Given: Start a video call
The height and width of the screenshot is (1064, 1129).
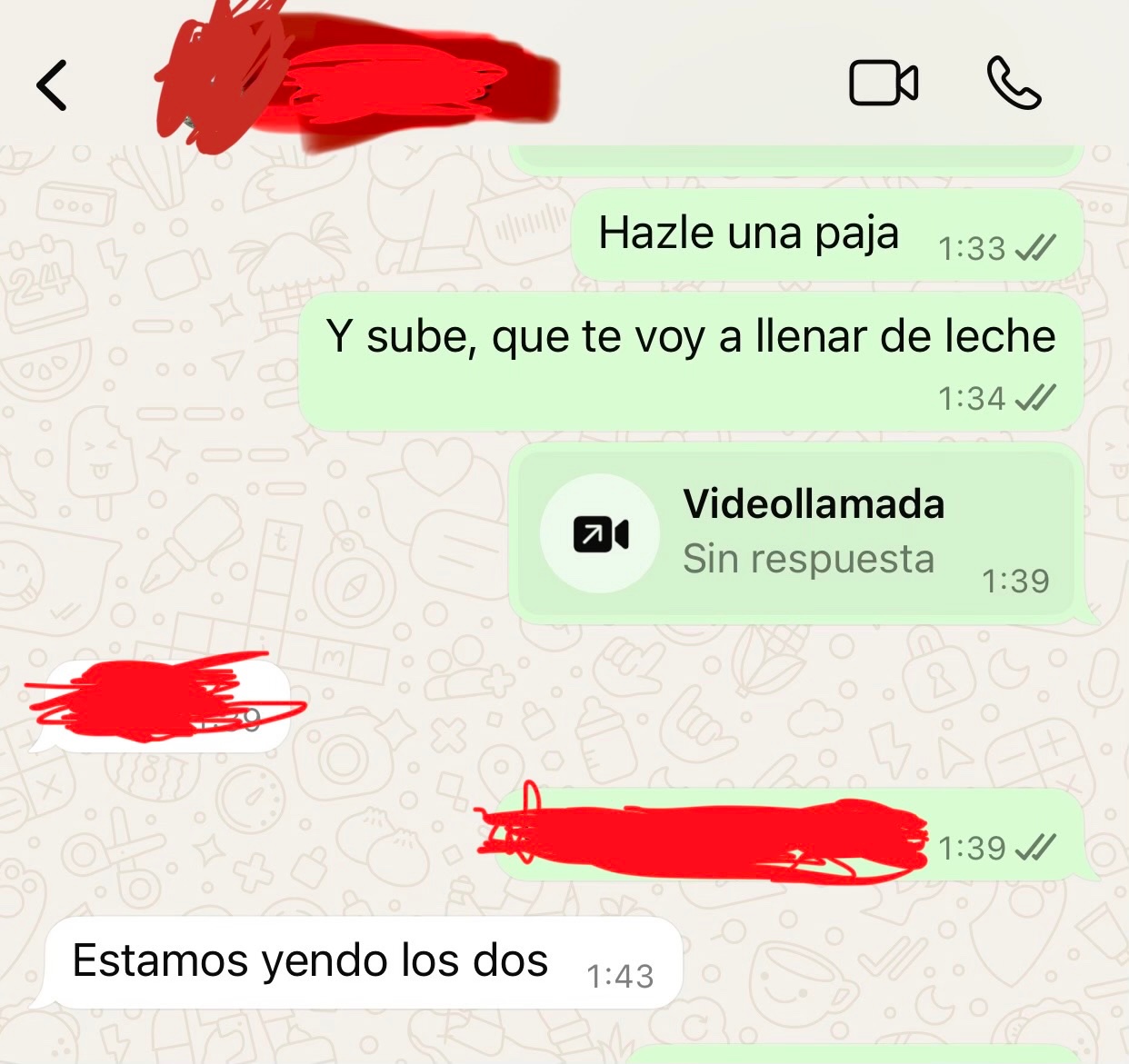Looking at the screenshot, I should point(883,84).
